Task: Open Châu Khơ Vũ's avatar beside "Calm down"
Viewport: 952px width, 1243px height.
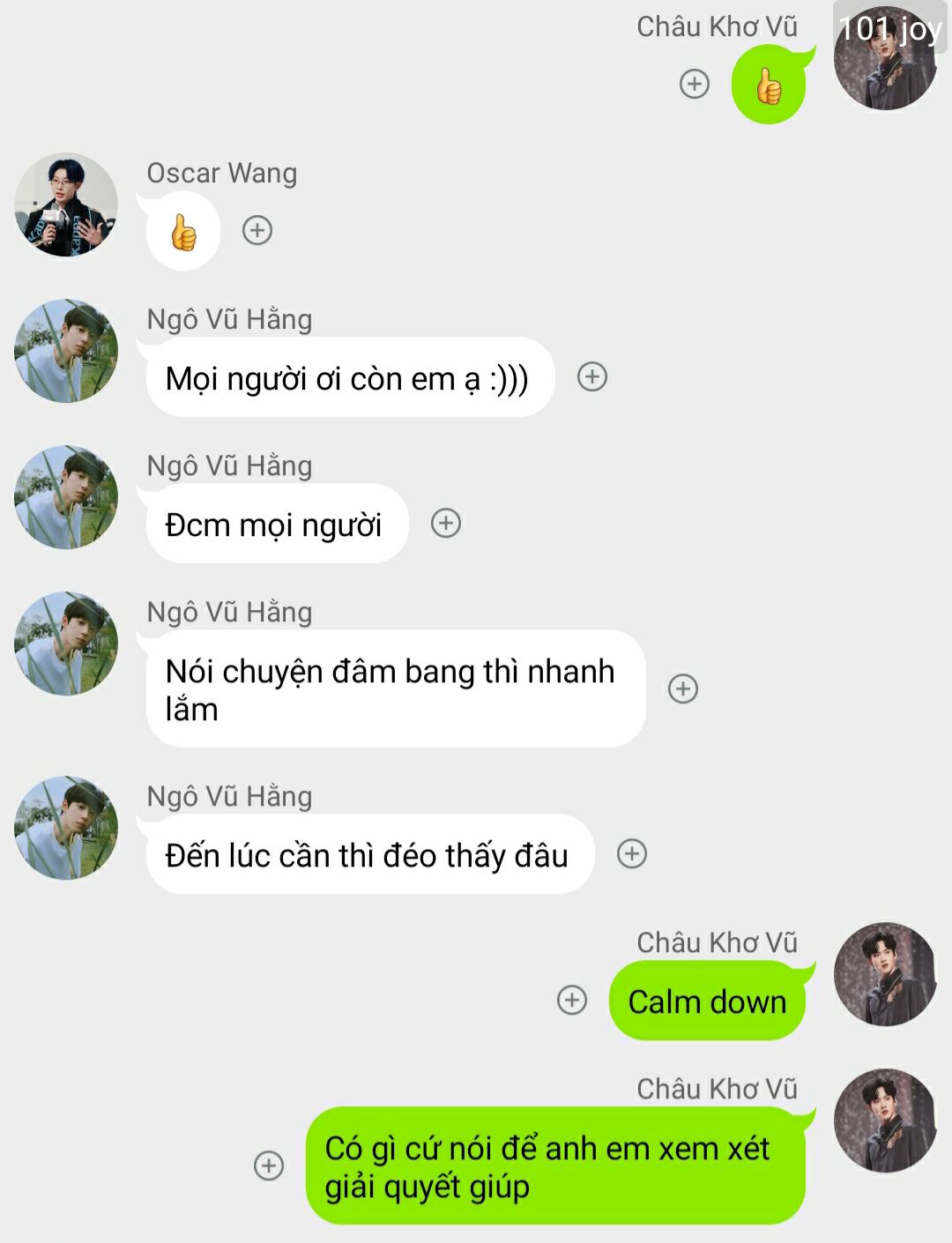Action: (885, 974)
